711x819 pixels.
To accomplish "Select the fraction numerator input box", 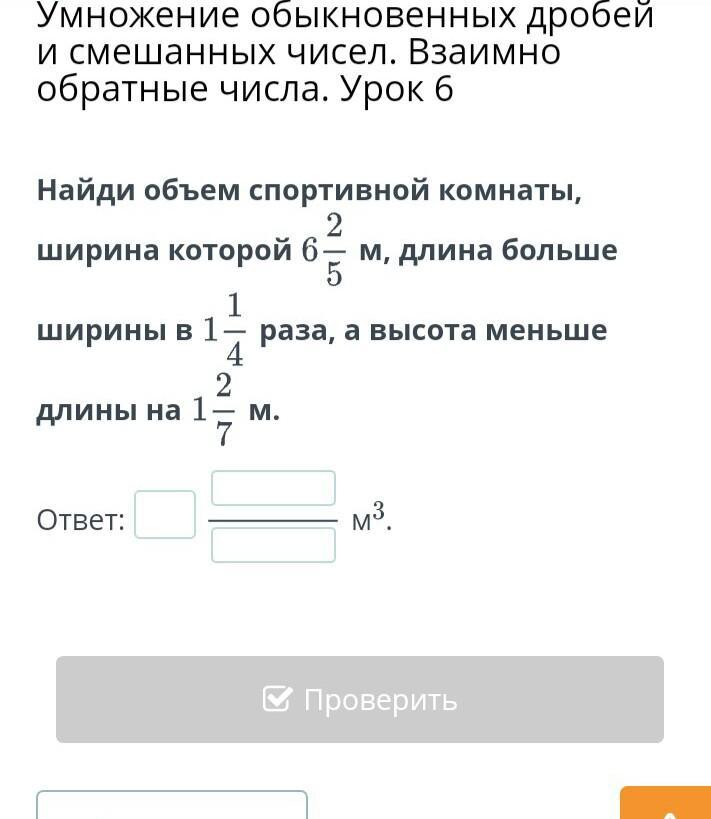I will [273, 488].
